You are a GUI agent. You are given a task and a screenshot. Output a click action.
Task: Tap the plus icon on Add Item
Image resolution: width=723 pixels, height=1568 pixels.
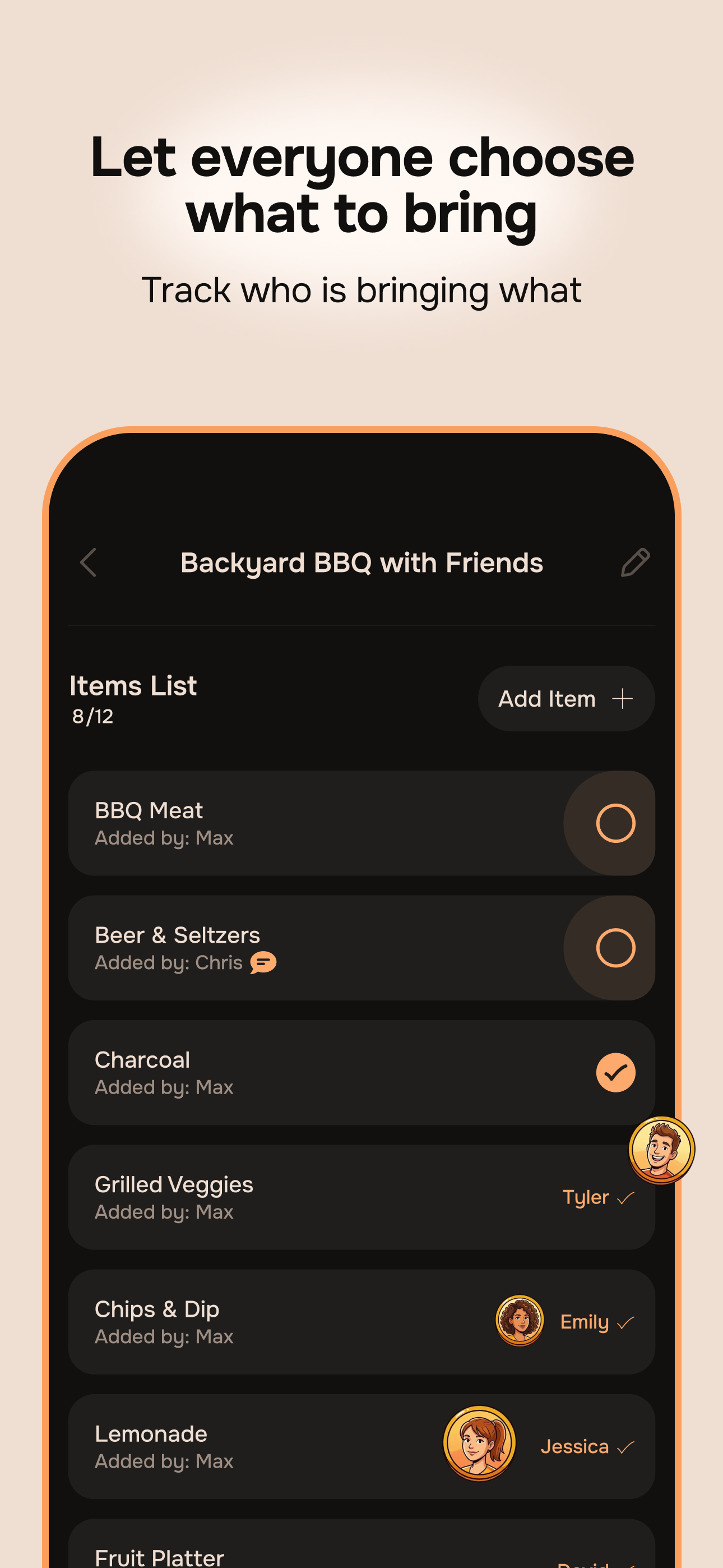click(622, 699)
